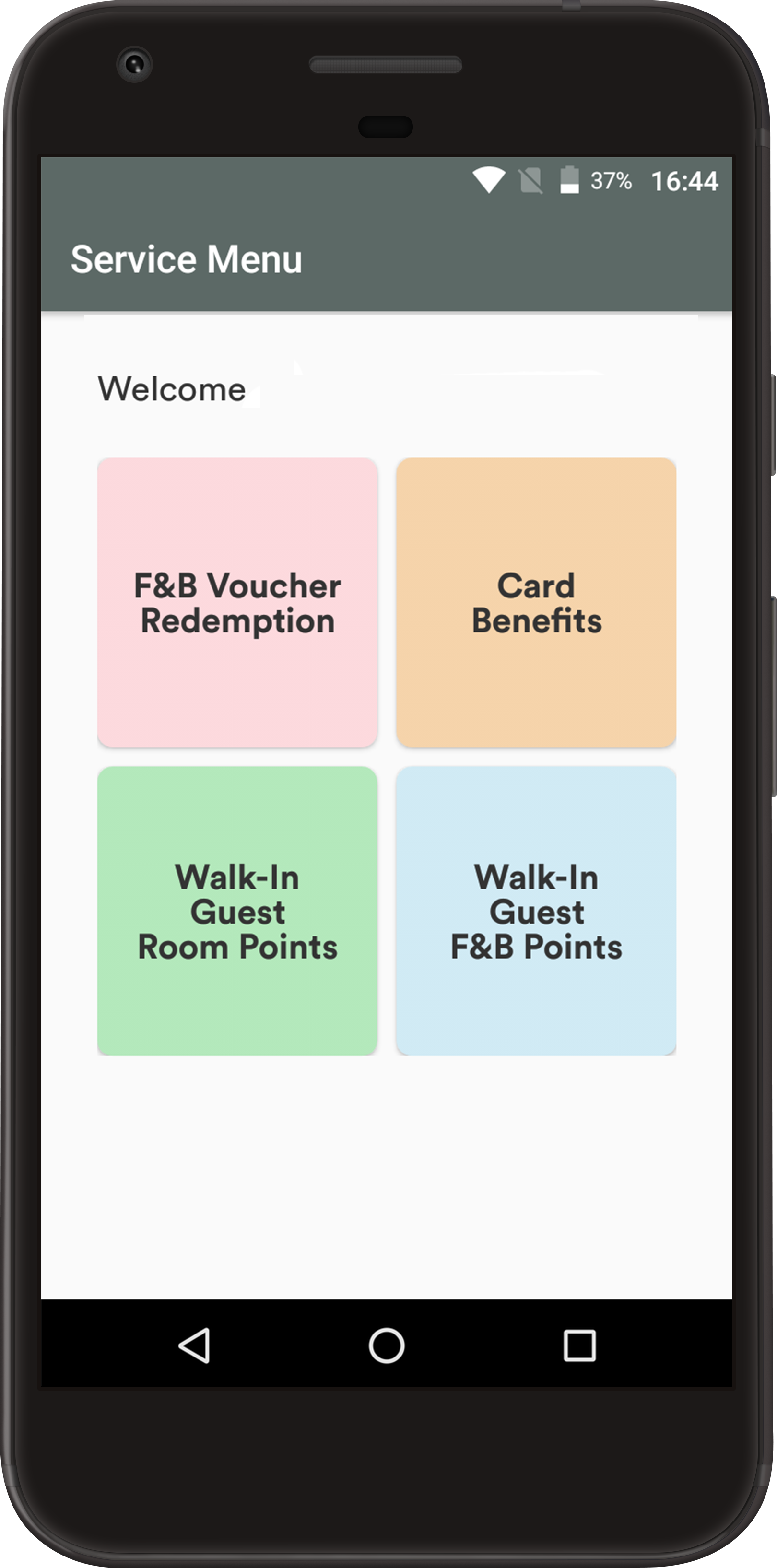Go back with the system back button
Image resolution: width=777 pixels, height=1568 pixels.
pyautogui.click(x=194, y=1345)
